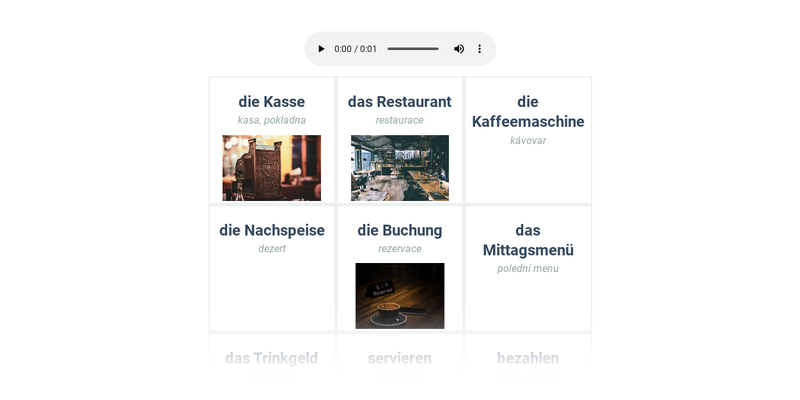Tap the die Nachspeise card
Viewport: 800px width, 400px height.
pos(272,268)
